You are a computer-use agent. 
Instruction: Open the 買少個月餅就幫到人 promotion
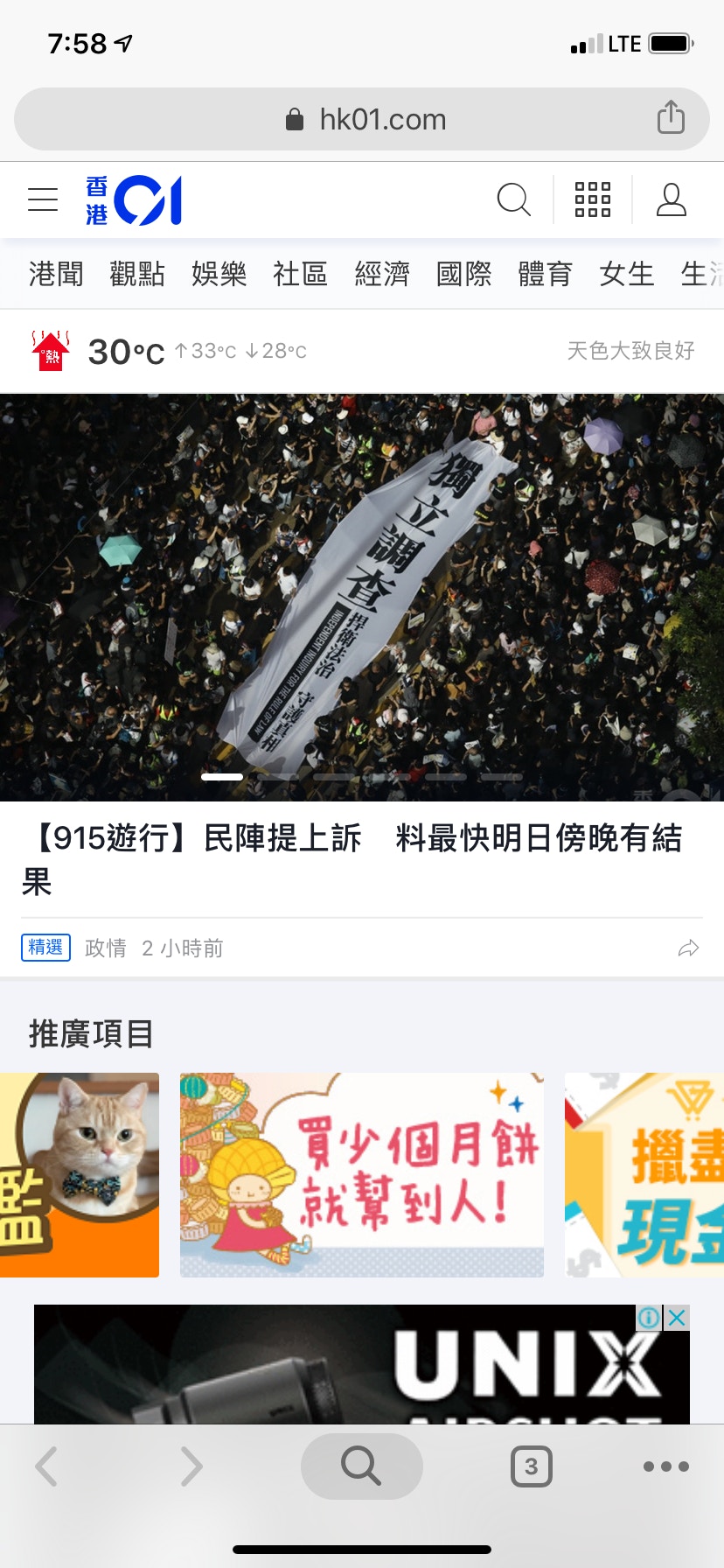coord(362,1174)
